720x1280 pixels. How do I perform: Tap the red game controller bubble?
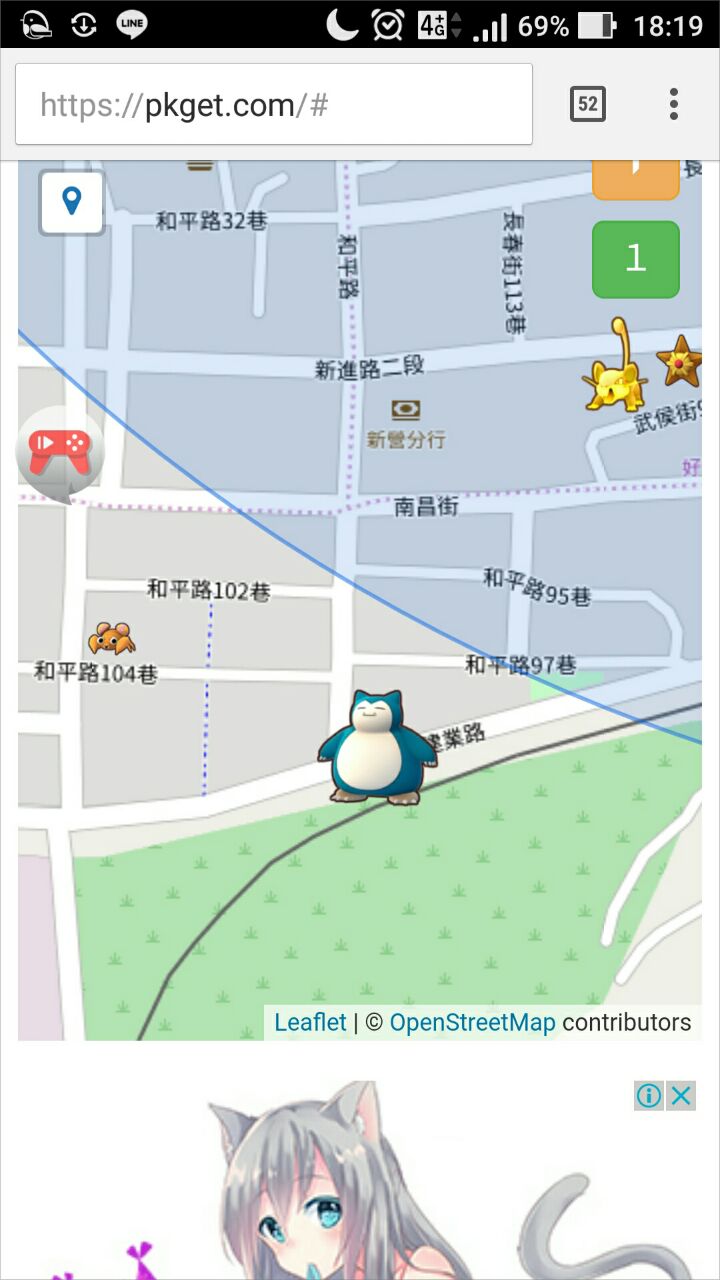[x=60, y=453]
